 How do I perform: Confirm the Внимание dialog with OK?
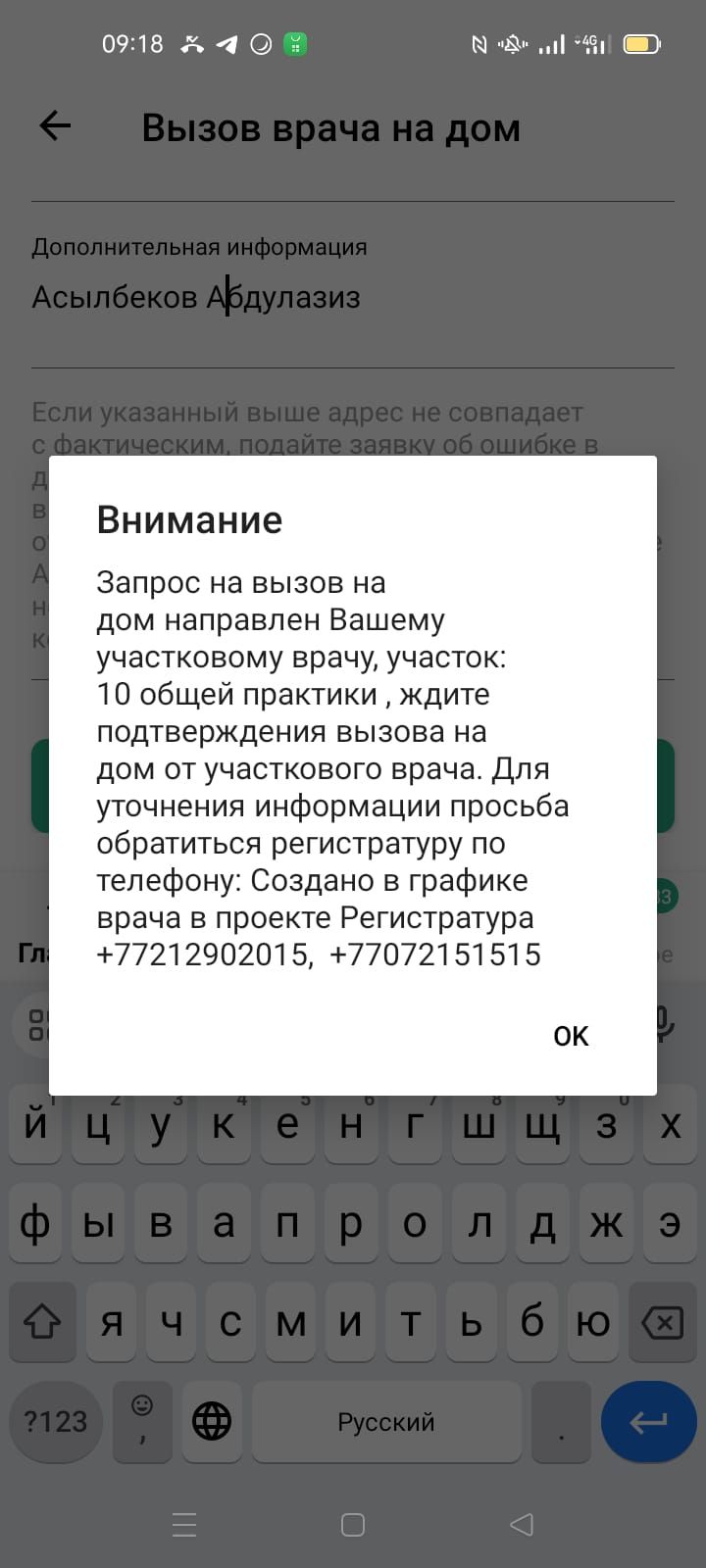571,1036
